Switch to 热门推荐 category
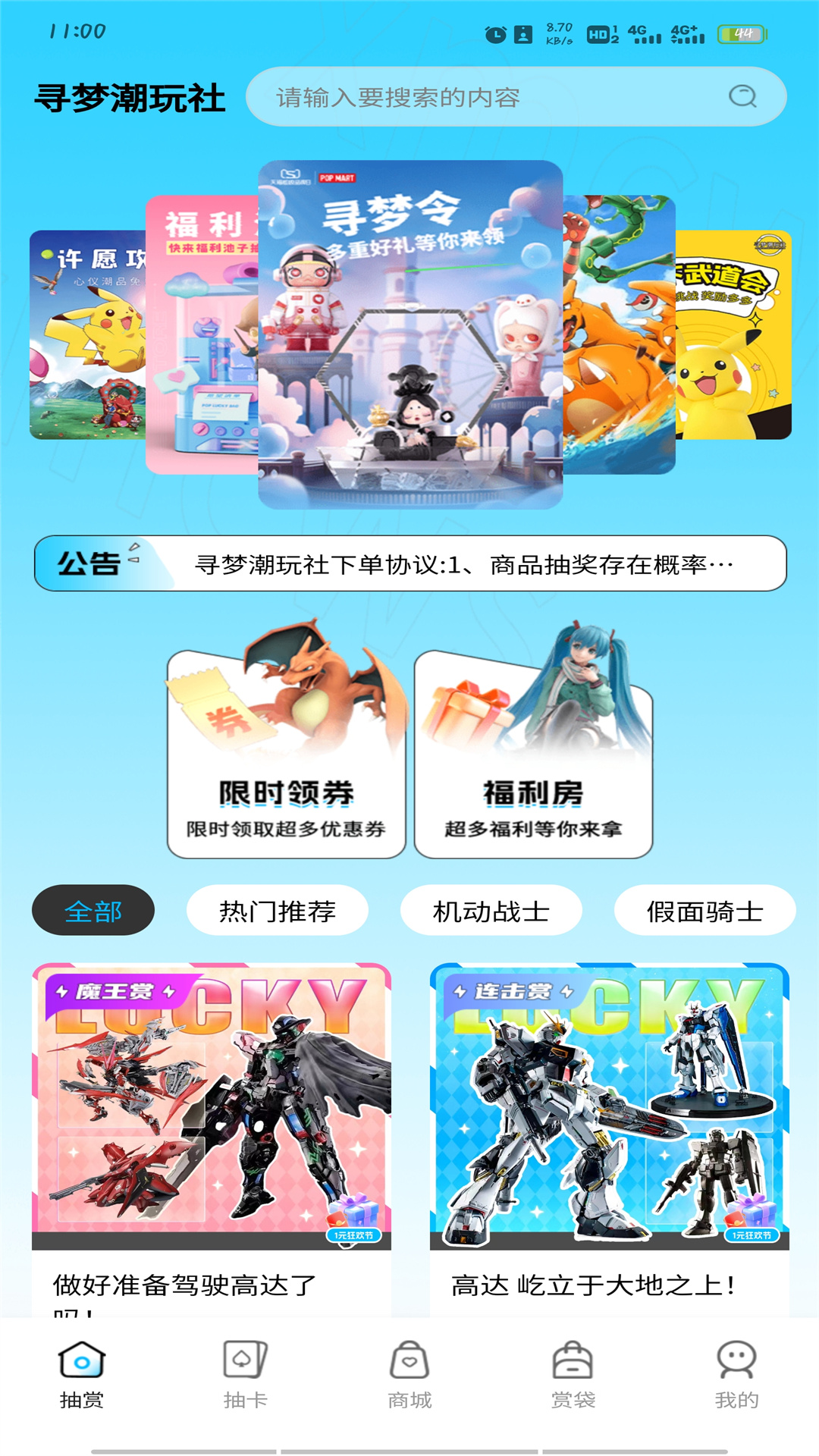This screenshot has width=819, height=1456. [278, 910]
